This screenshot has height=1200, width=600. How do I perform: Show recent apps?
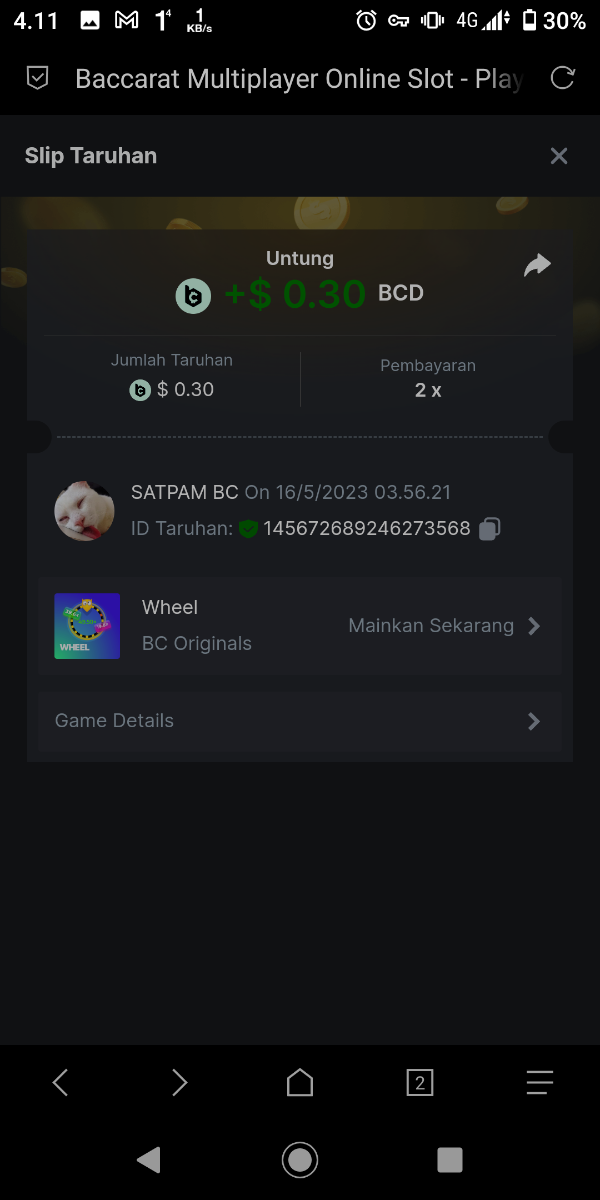point(450,1160)
